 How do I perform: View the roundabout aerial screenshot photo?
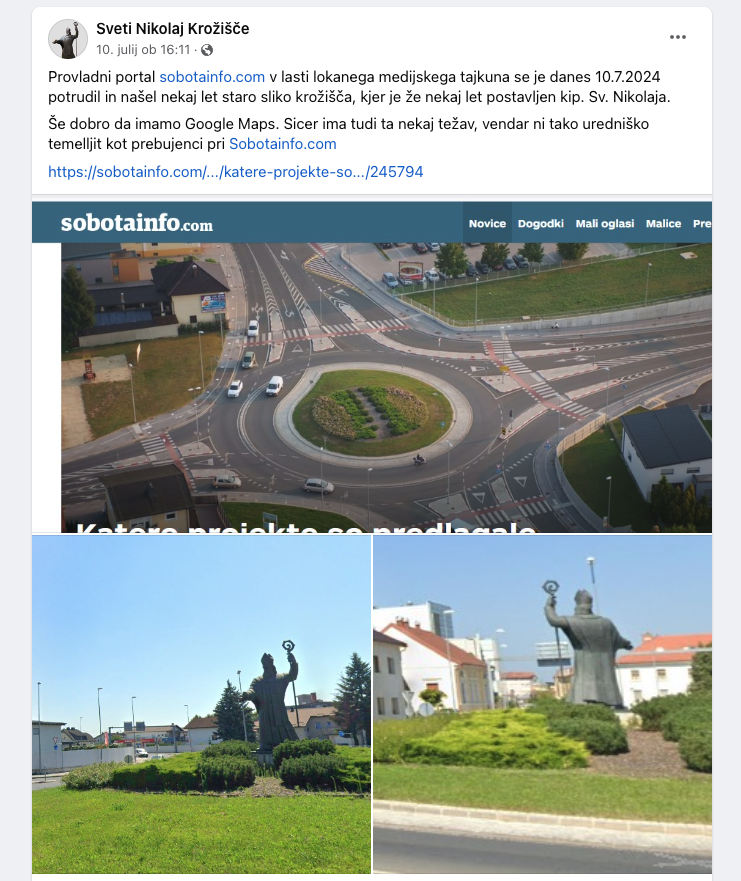tap(371, 367)
